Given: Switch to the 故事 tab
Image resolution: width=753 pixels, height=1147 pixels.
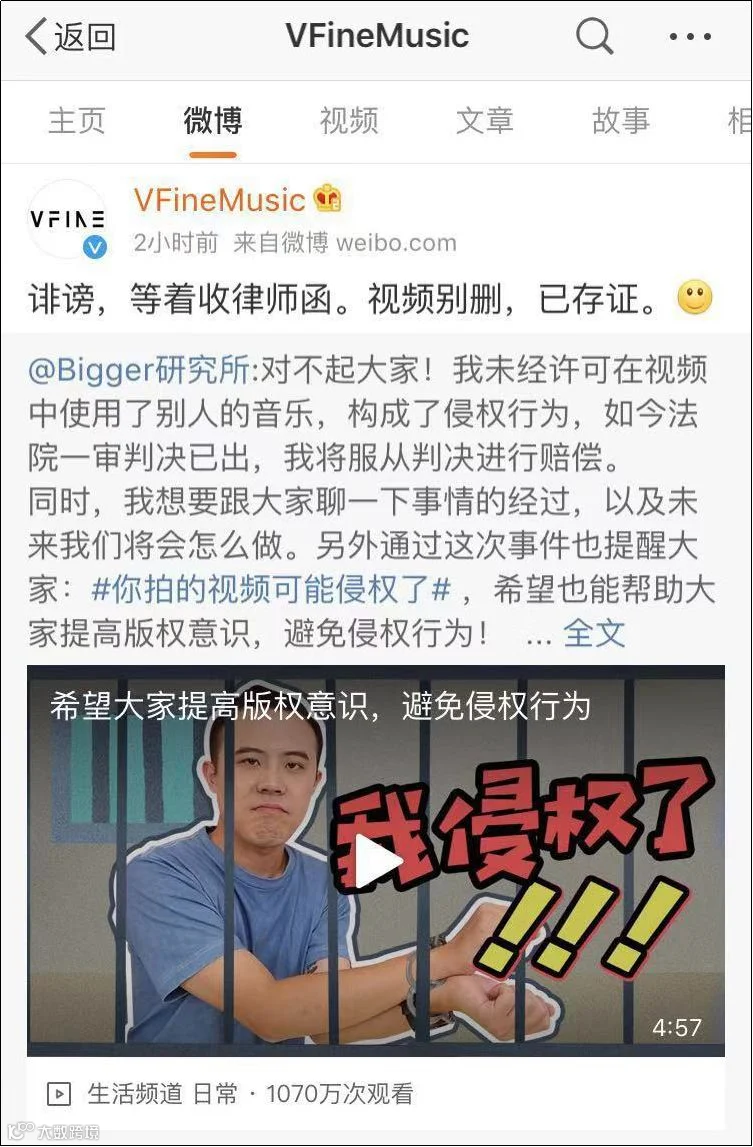Looking at the screenshot, I should click(621, 121).
